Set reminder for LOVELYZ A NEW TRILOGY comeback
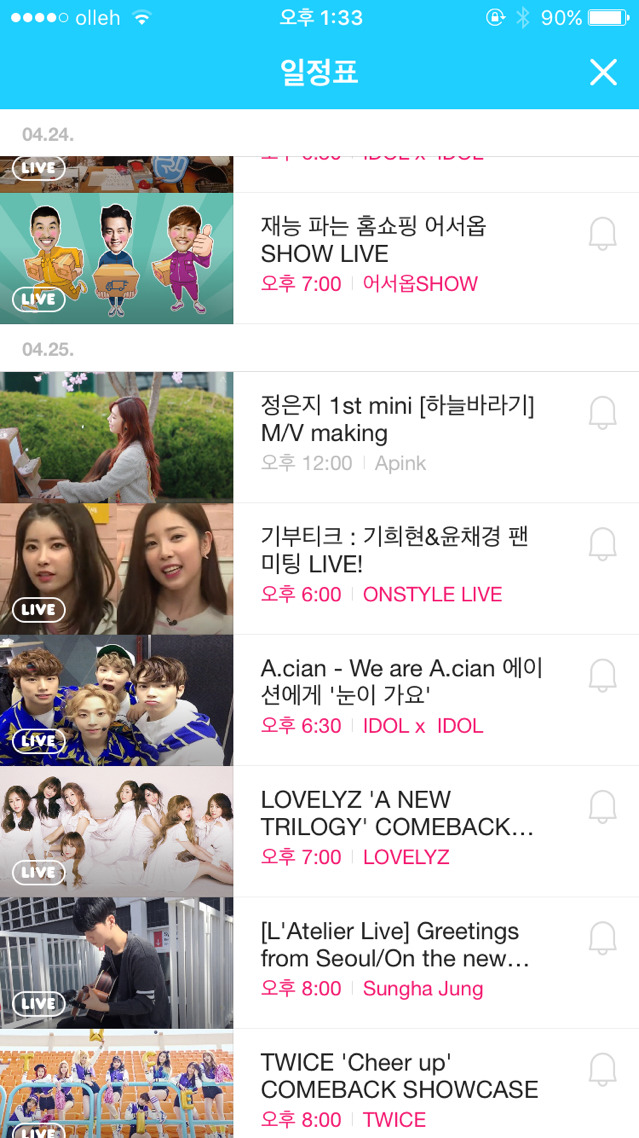Screen dimensions: 639x1138 point(602,807)
